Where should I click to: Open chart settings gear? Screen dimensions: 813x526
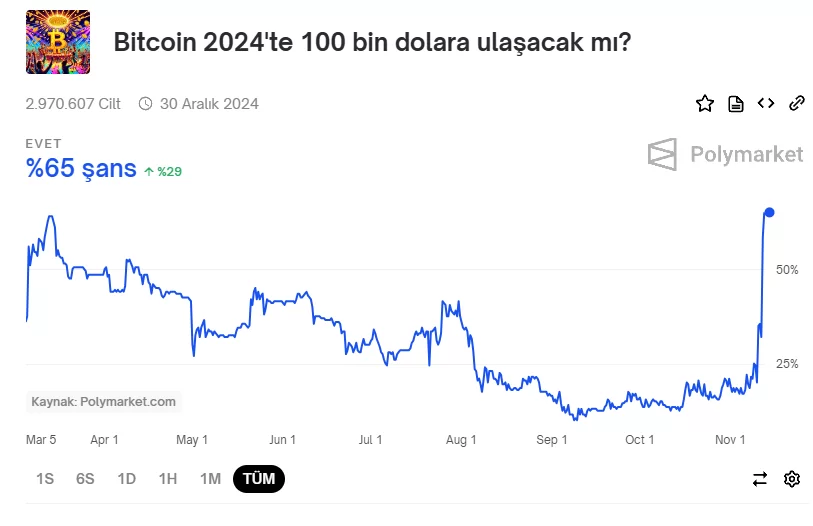[x=792, y=479]
